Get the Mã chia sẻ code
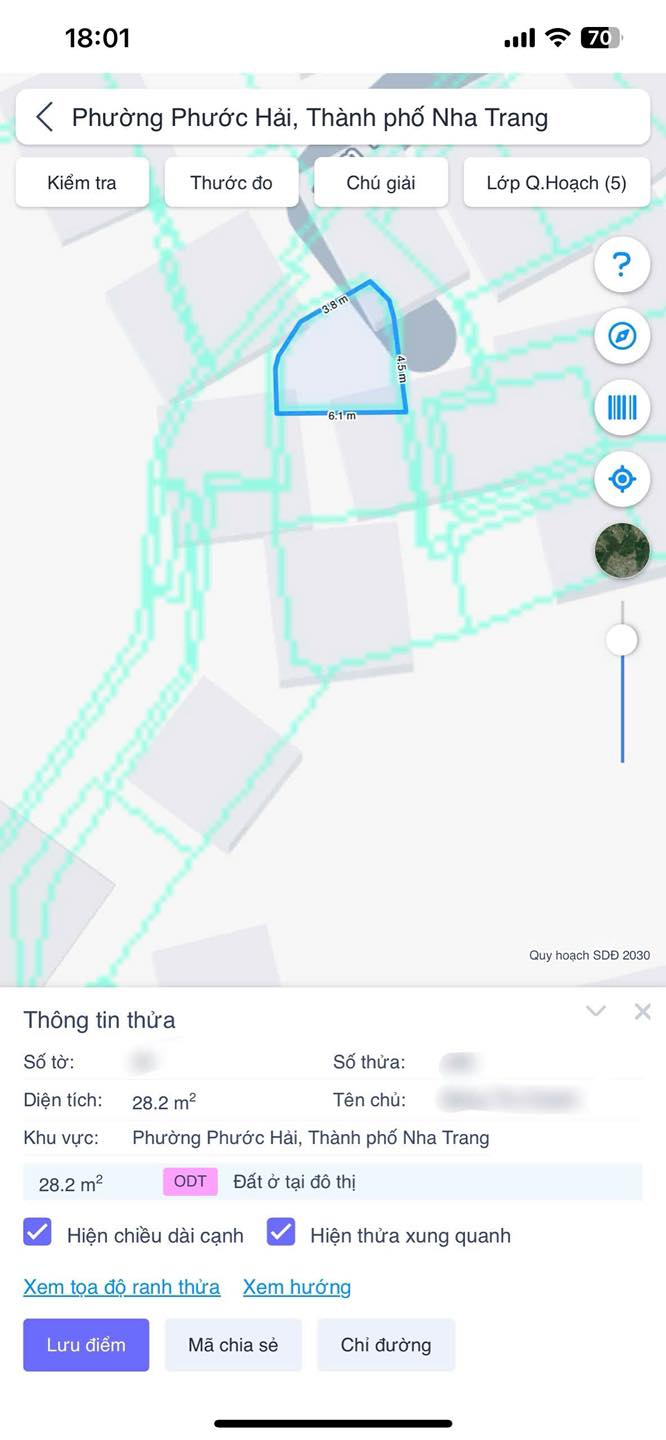Image resolution: width=666 pixels, height=1440 pixels. (x=233, y=1344)
